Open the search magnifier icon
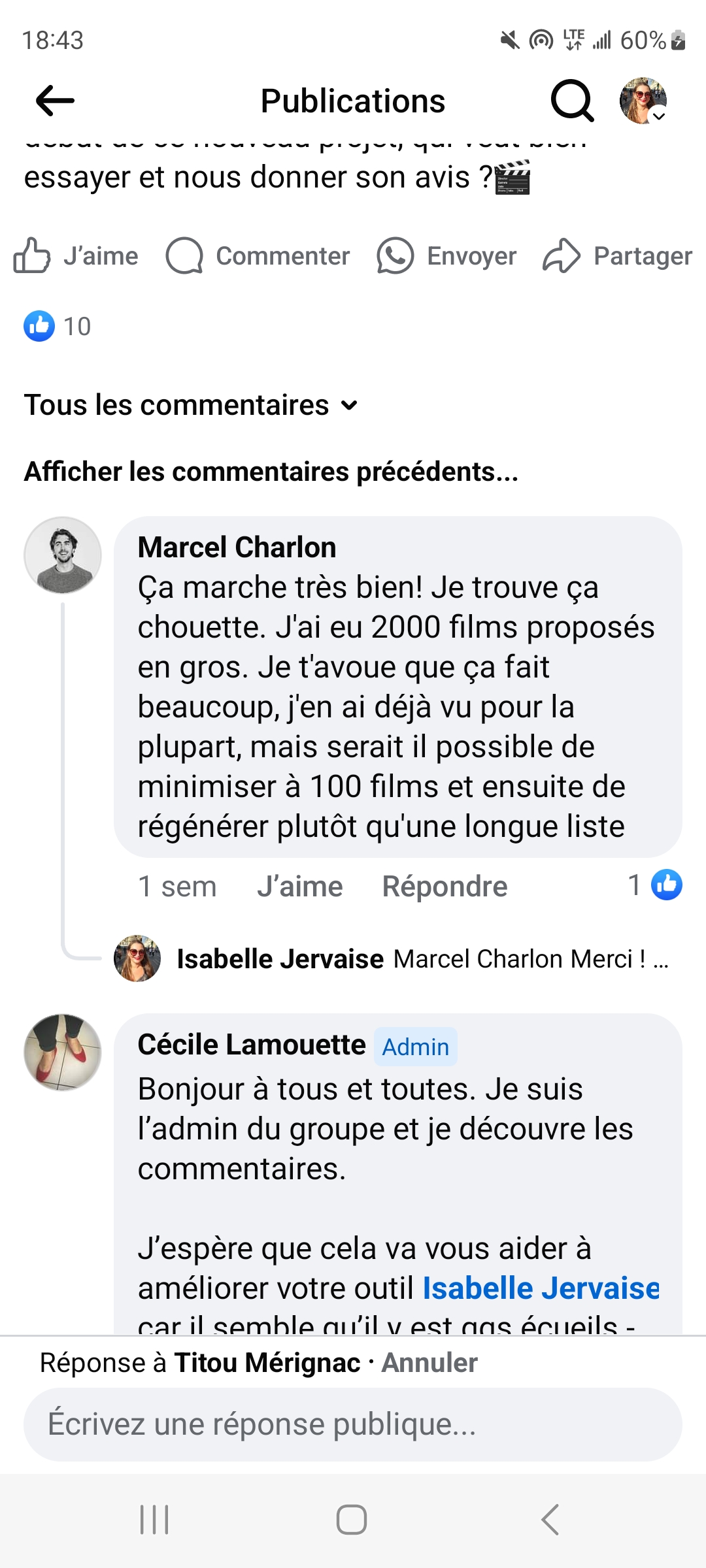Viewport: 706px width, 1568px height. (x=572, y=101)
